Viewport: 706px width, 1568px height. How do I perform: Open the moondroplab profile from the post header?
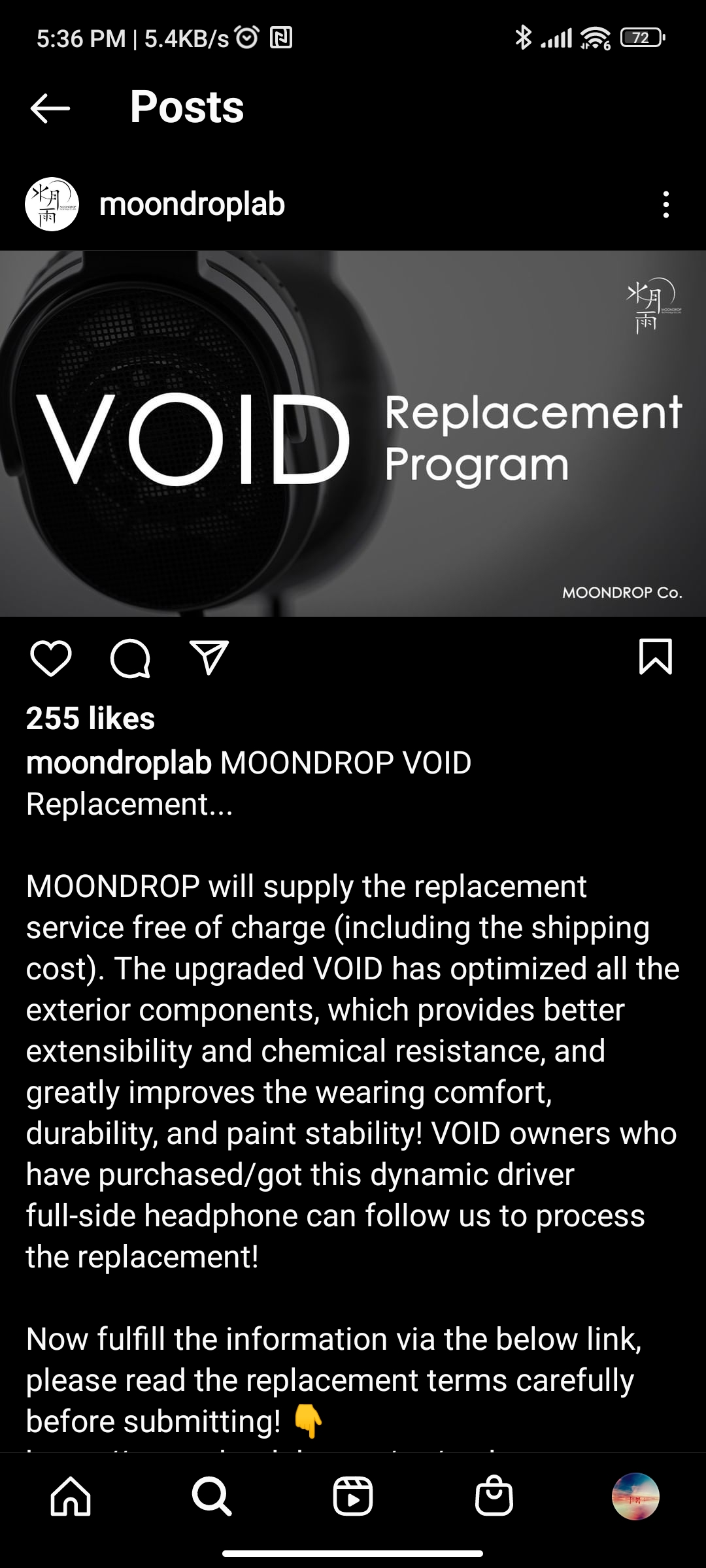coord(192,204)
